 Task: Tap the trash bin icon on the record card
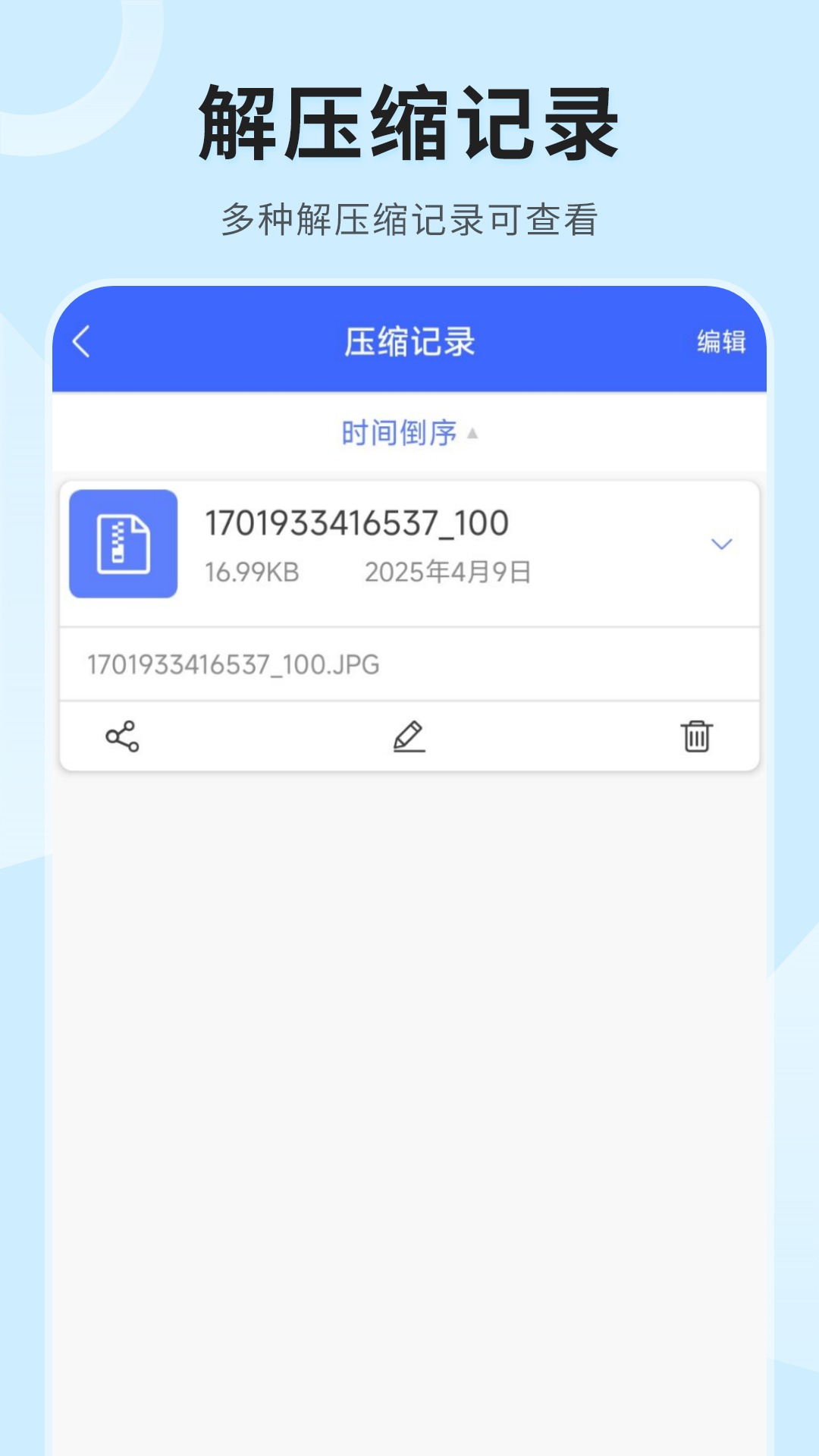point(696,734)
